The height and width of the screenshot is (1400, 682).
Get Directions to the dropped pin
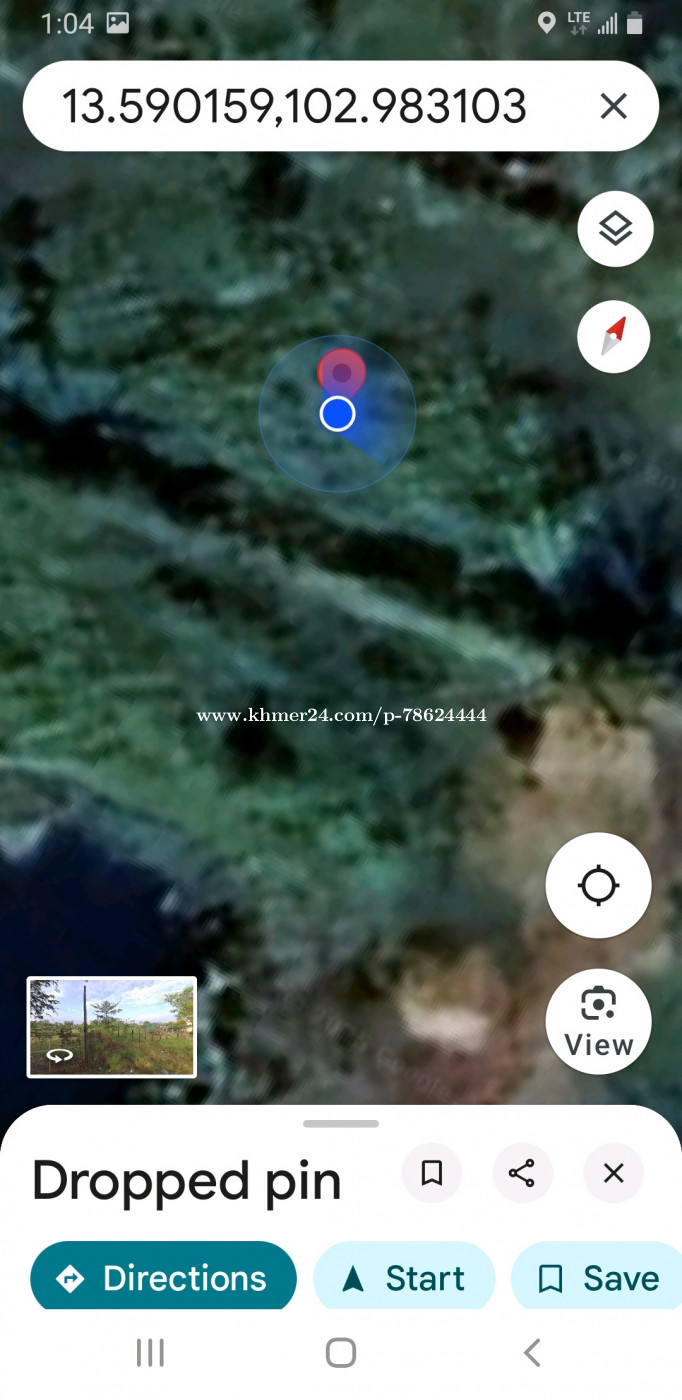coord(164,1277)
